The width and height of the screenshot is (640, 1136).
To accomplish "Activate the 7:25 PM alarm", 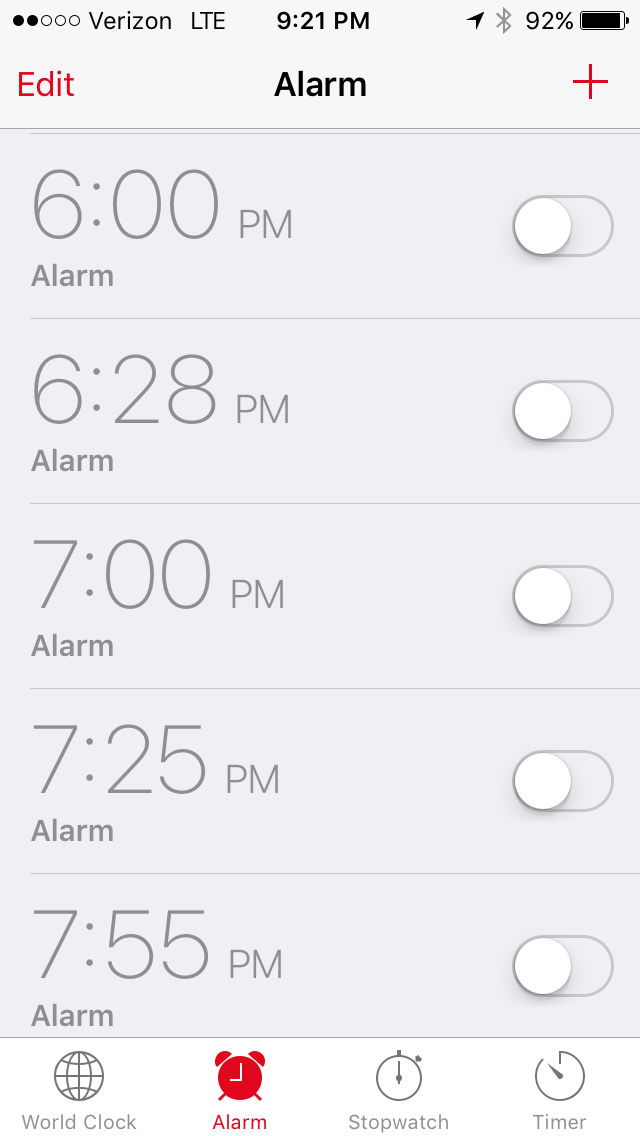I will pyautogui.click(x=562, y=781).
